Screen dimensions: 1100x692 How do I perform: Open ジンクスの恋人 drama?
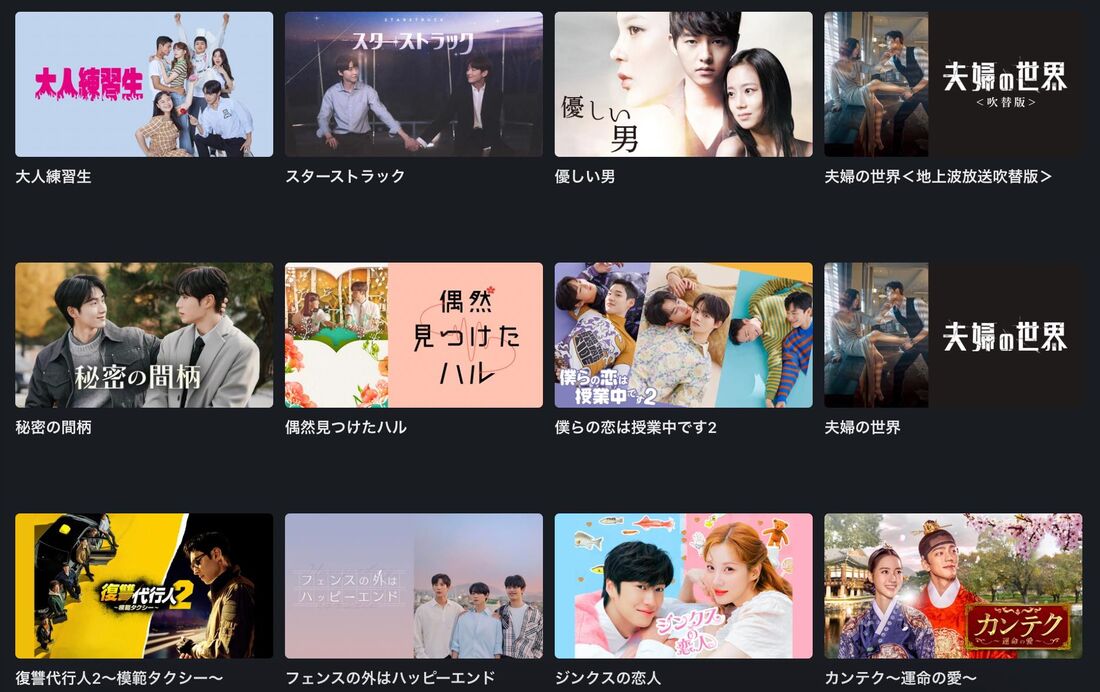683,586
